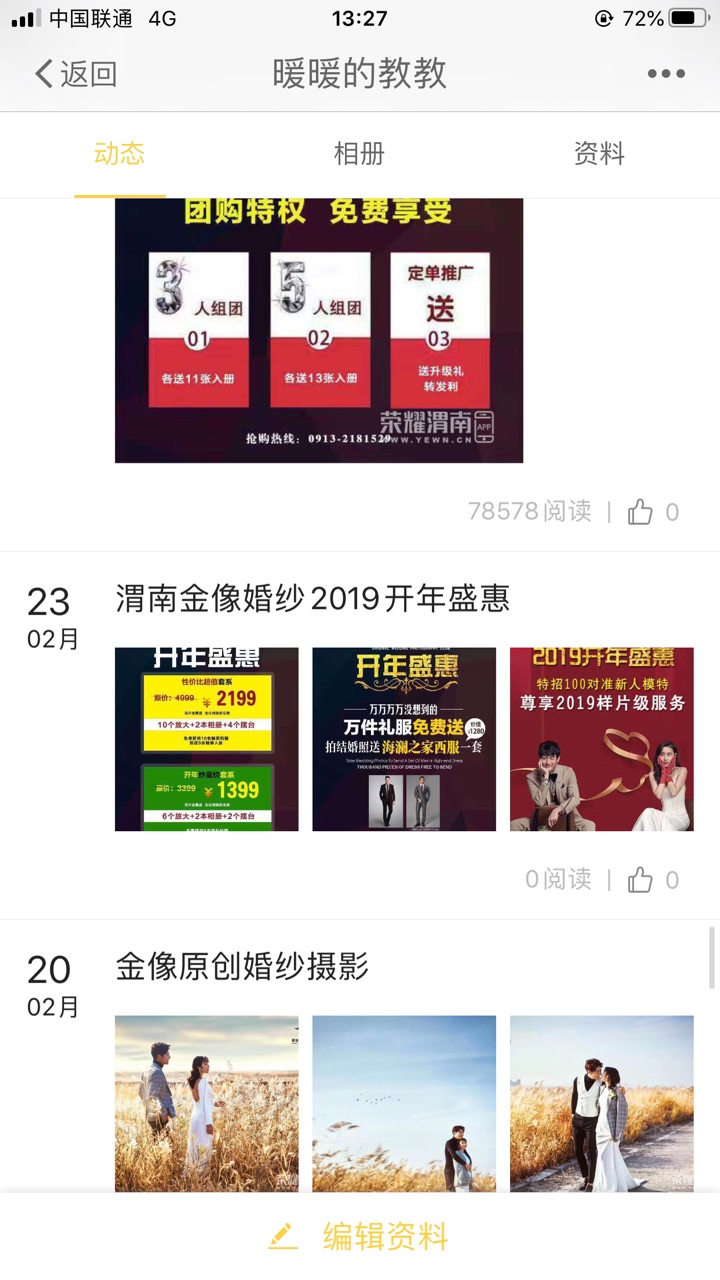Open post 金像原创婚纱摄影
Viewport: 720px width, 1280px height.
coord(243,967)
